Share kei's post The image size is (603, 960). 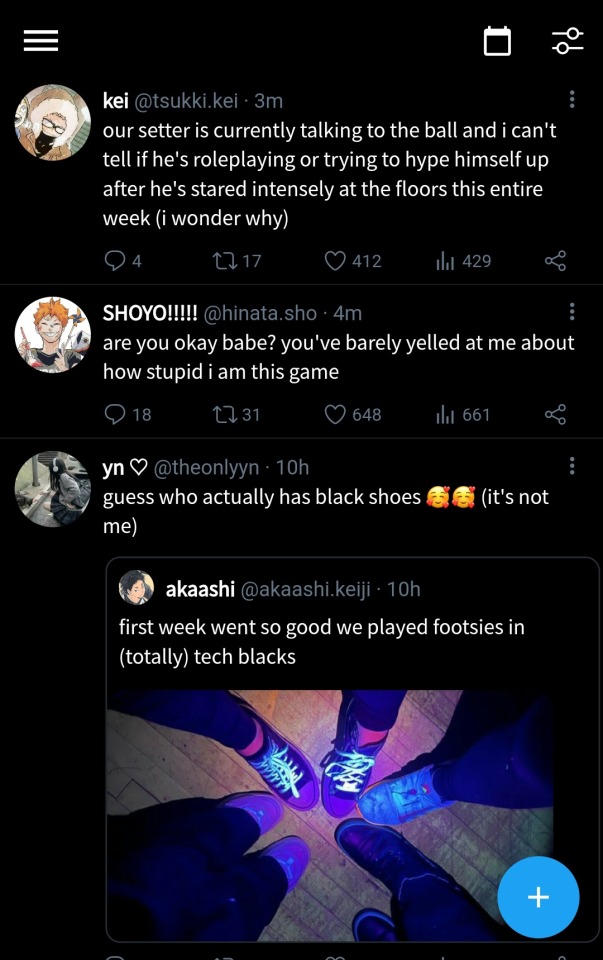pos(555,261)
